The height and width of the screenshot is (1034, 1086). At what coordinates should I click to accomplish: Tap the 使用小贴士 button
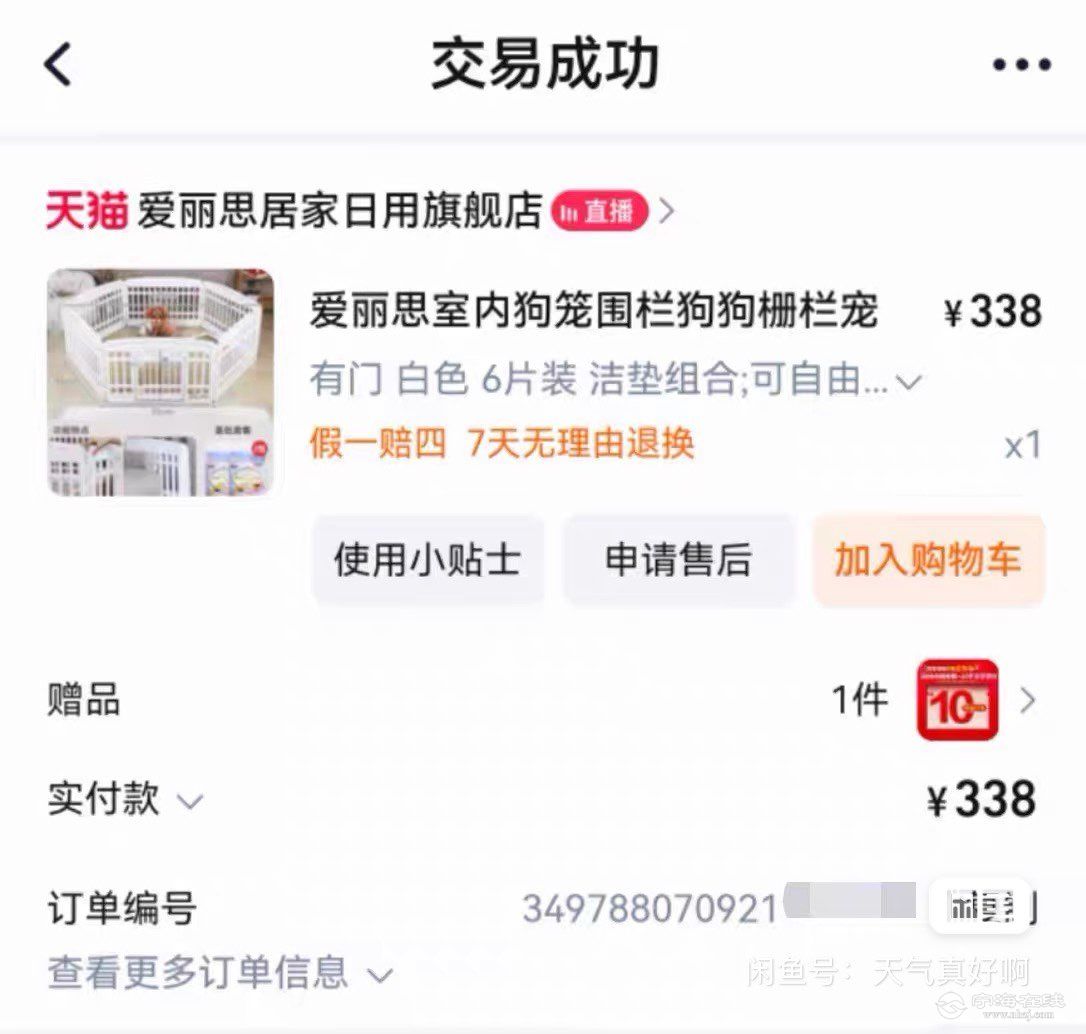pyautogui.click(x=428, y=561)
